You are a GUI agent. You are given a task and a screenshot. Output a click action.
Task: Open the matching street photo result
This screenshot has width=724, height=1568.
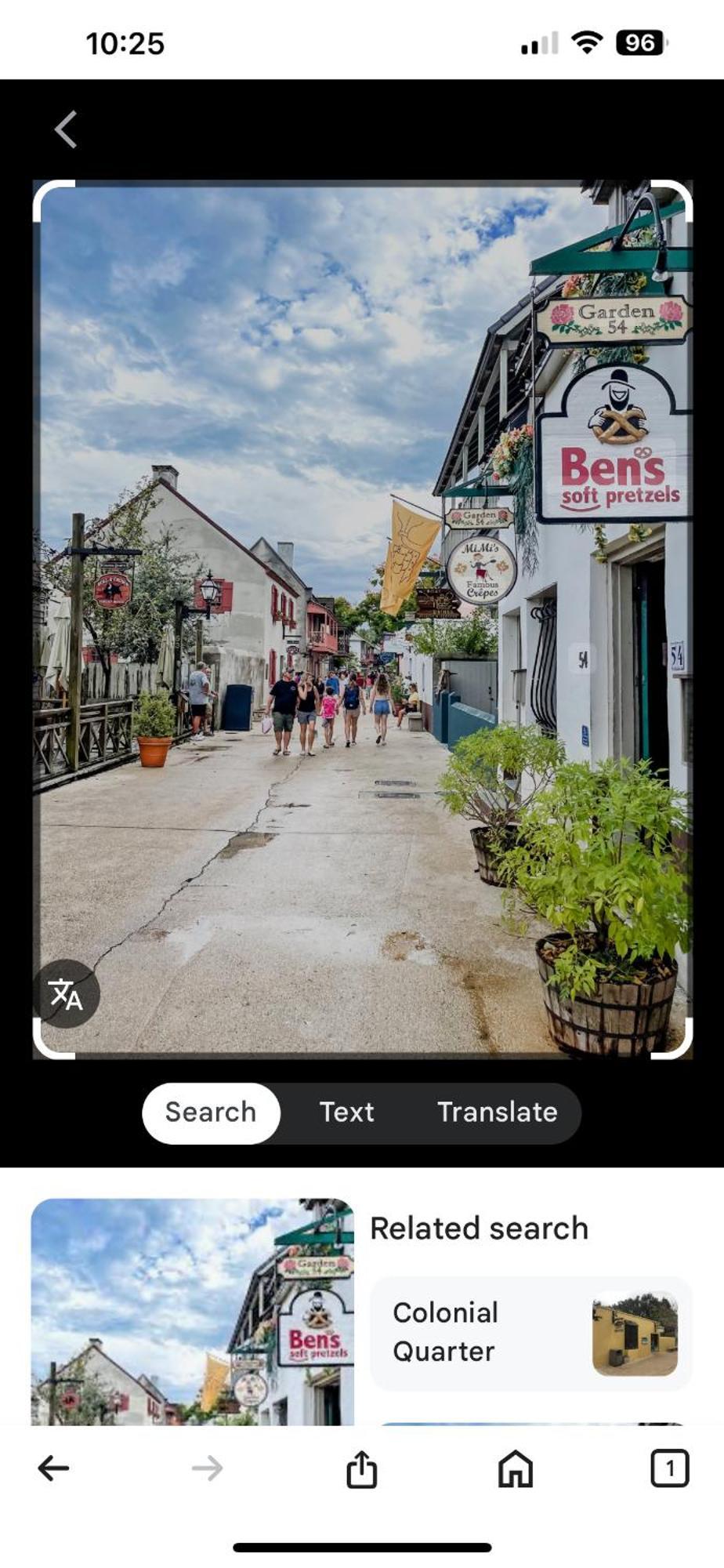[x=192, y=1311]
